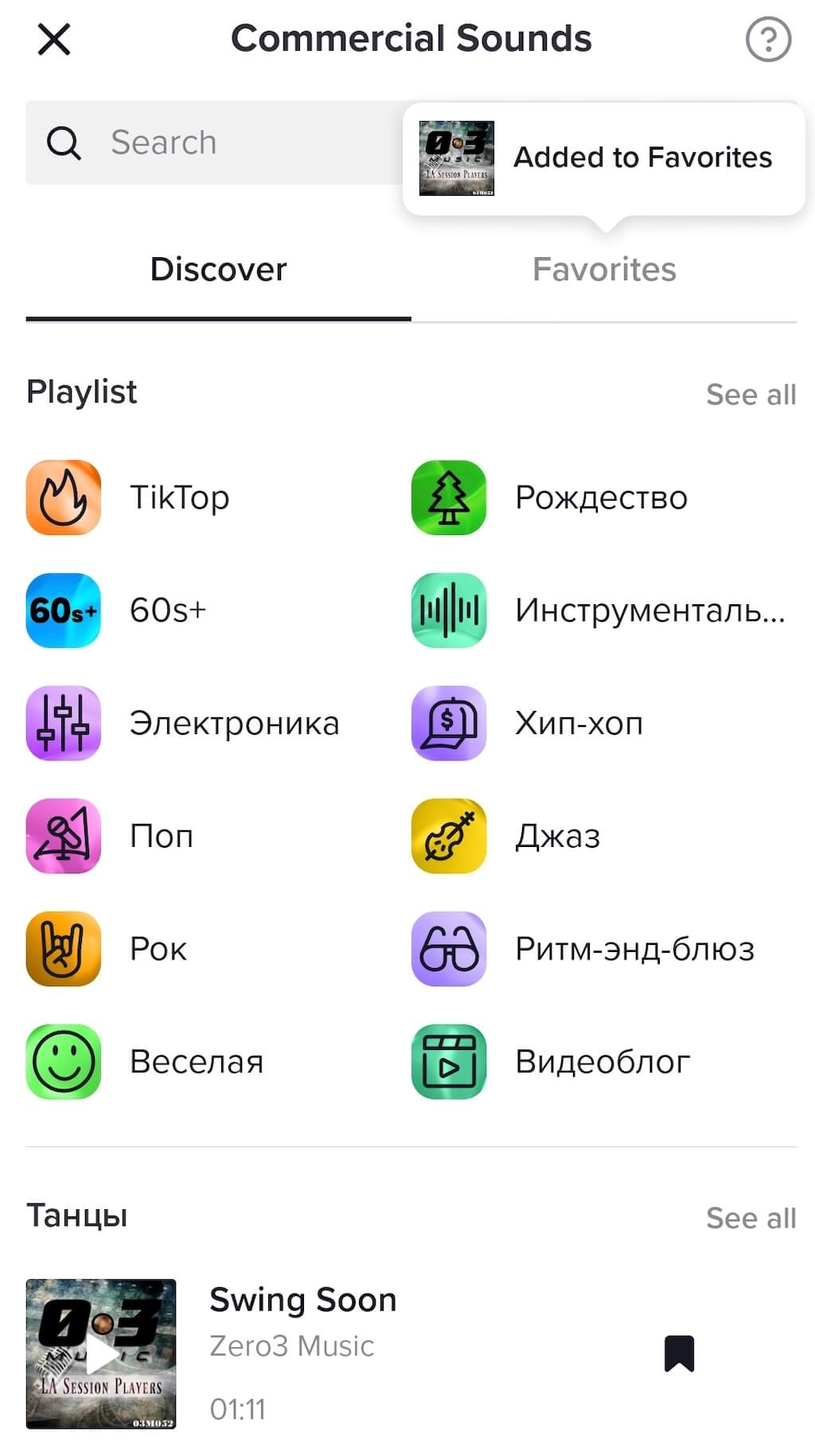
Task: Open the help question mark icon
Action: pos(767,39)
